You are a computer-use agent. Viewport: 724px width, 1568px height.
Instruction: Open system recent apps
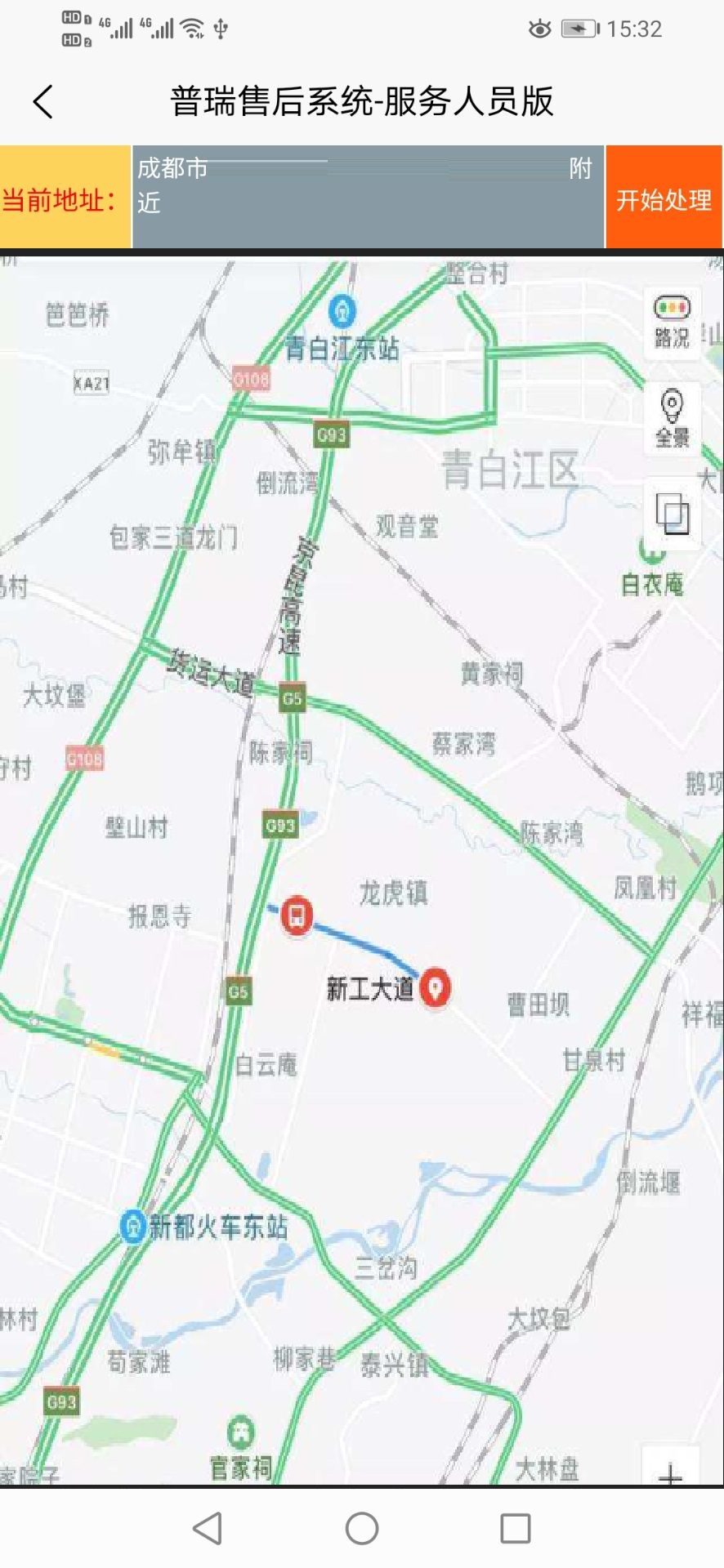pos(516,1528)
